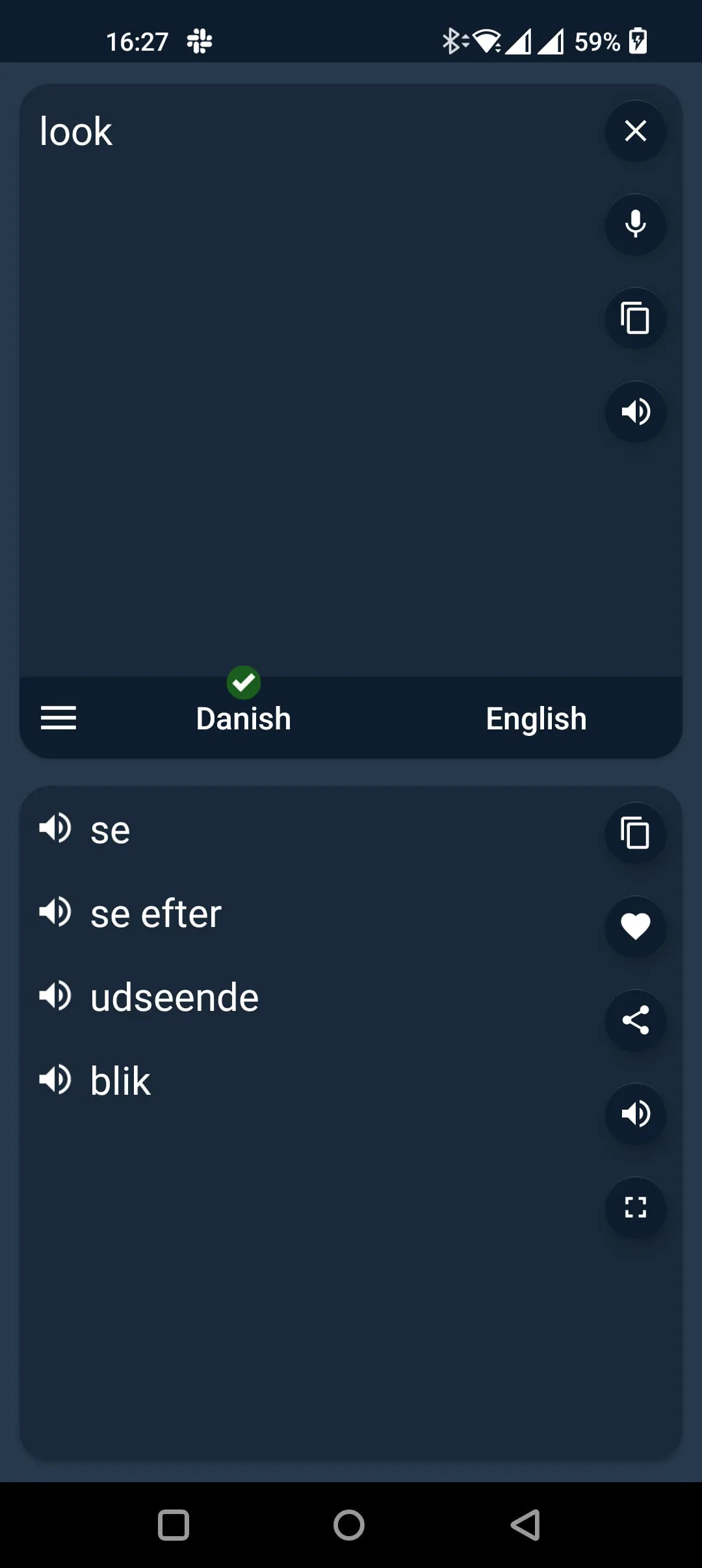The image size is (702, 1568).
Task: Toggle the green checkmark above Danish
Action: (x=244, y=682)
